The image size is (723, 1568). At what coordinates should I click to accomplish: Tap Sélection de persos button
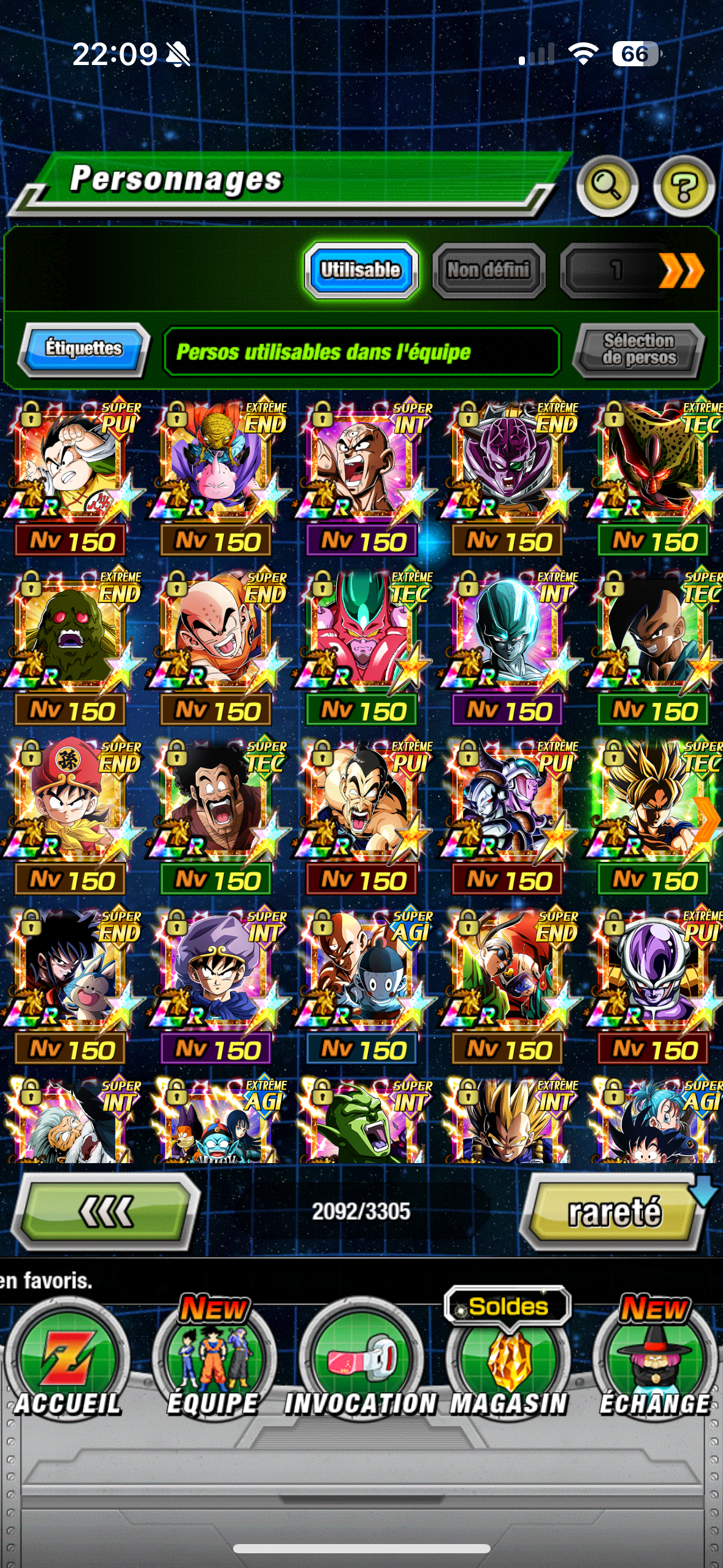tap(639, 350)
